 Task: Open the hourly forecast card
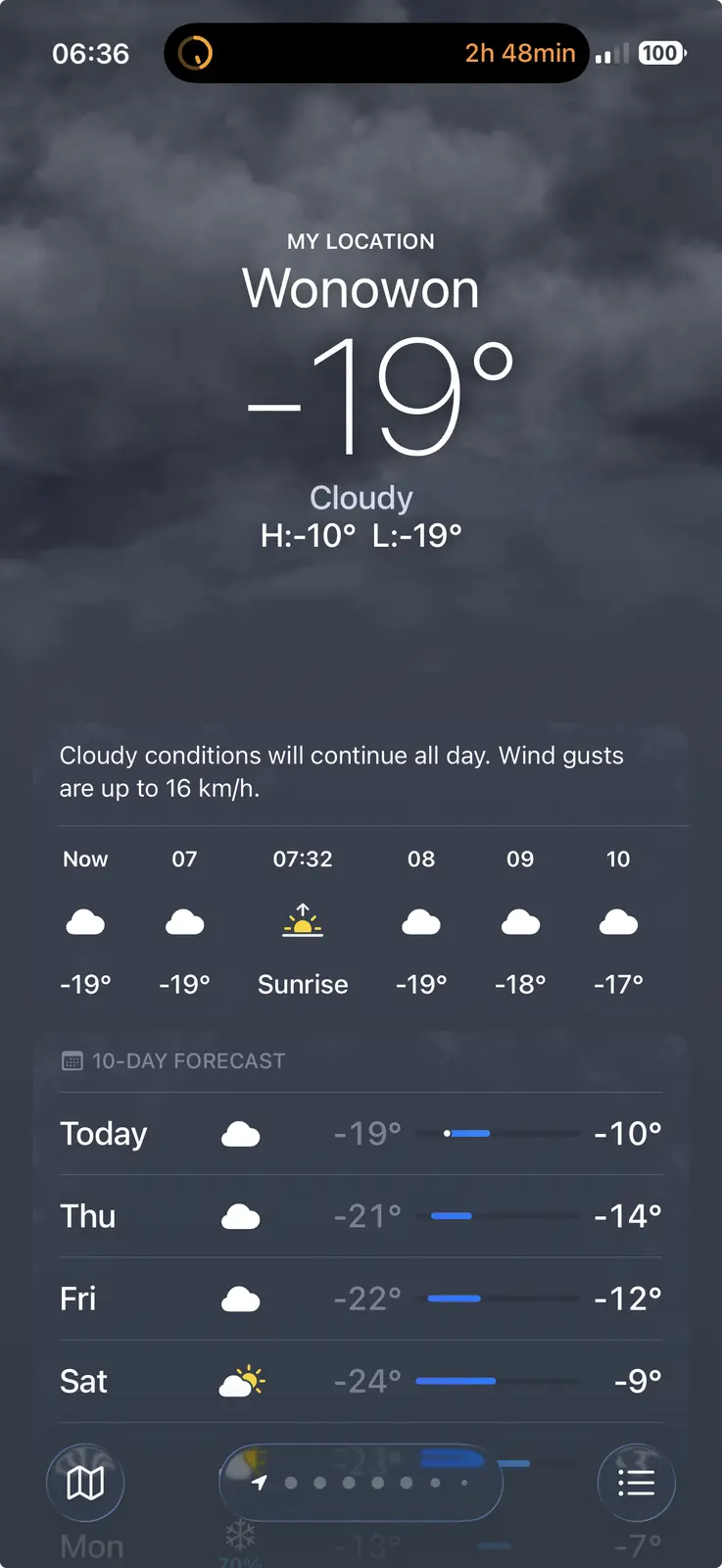(x=361, y=921)
